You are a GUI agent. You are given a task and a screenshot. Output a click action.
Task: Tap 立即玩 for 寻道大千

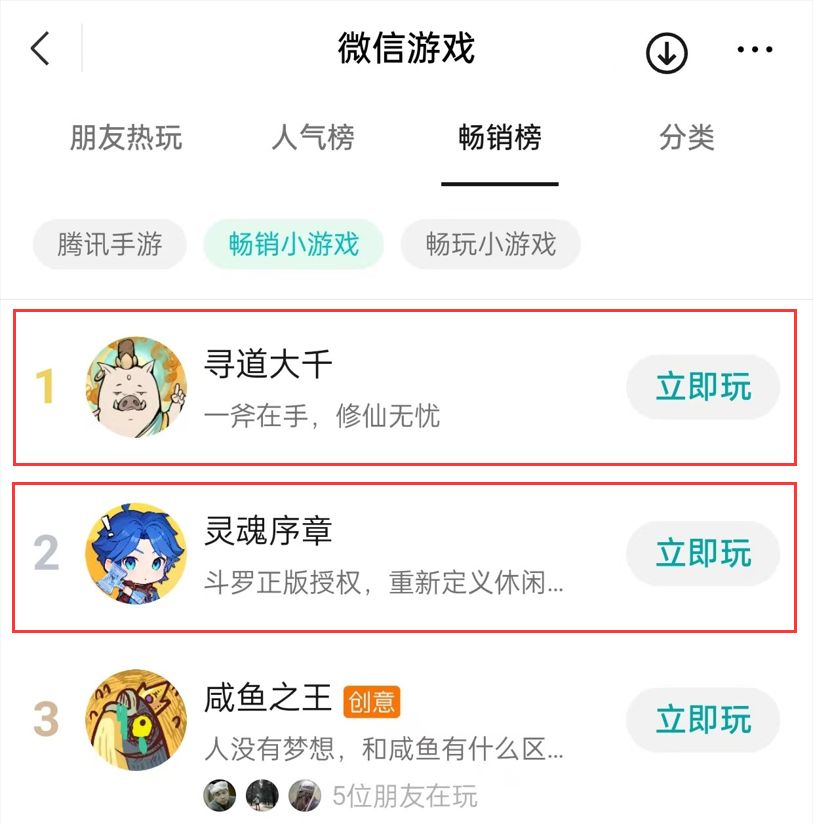pos(703,387)
